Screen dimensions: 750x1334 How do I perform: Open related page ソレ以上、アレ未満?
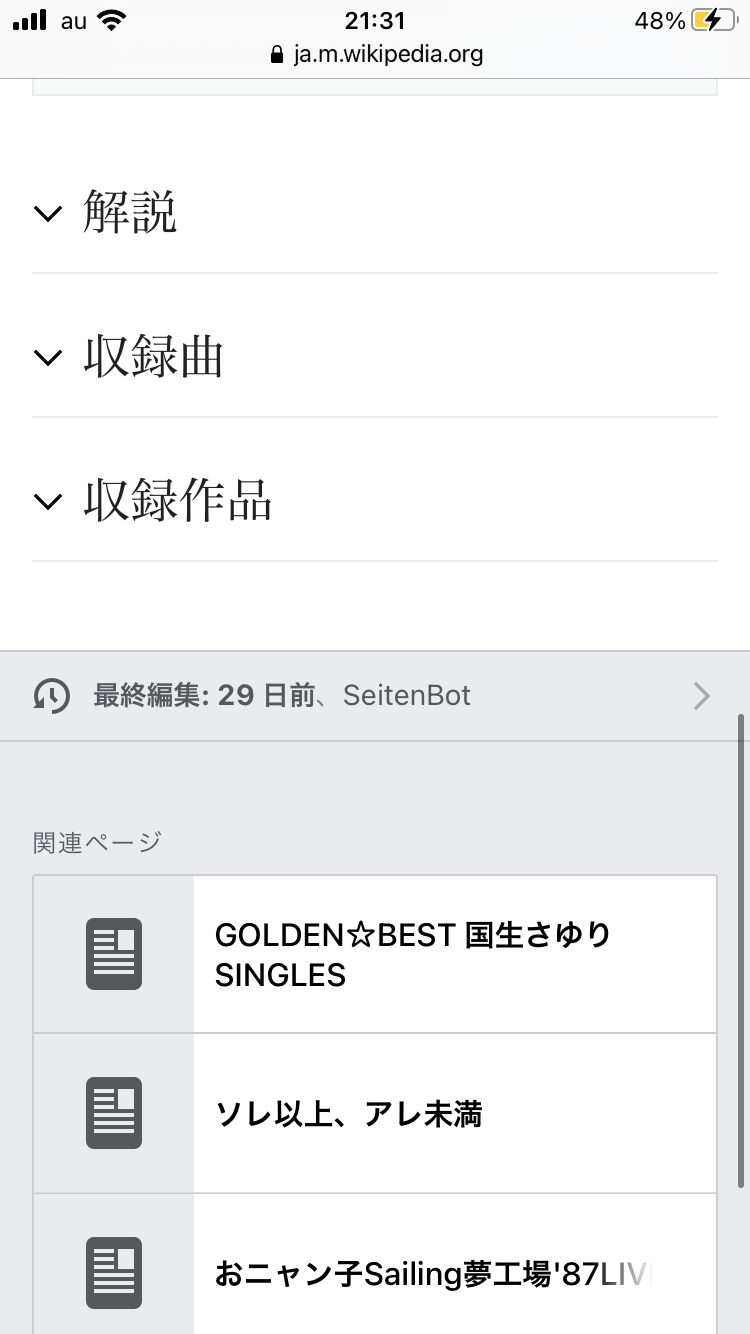[348, 1113]
